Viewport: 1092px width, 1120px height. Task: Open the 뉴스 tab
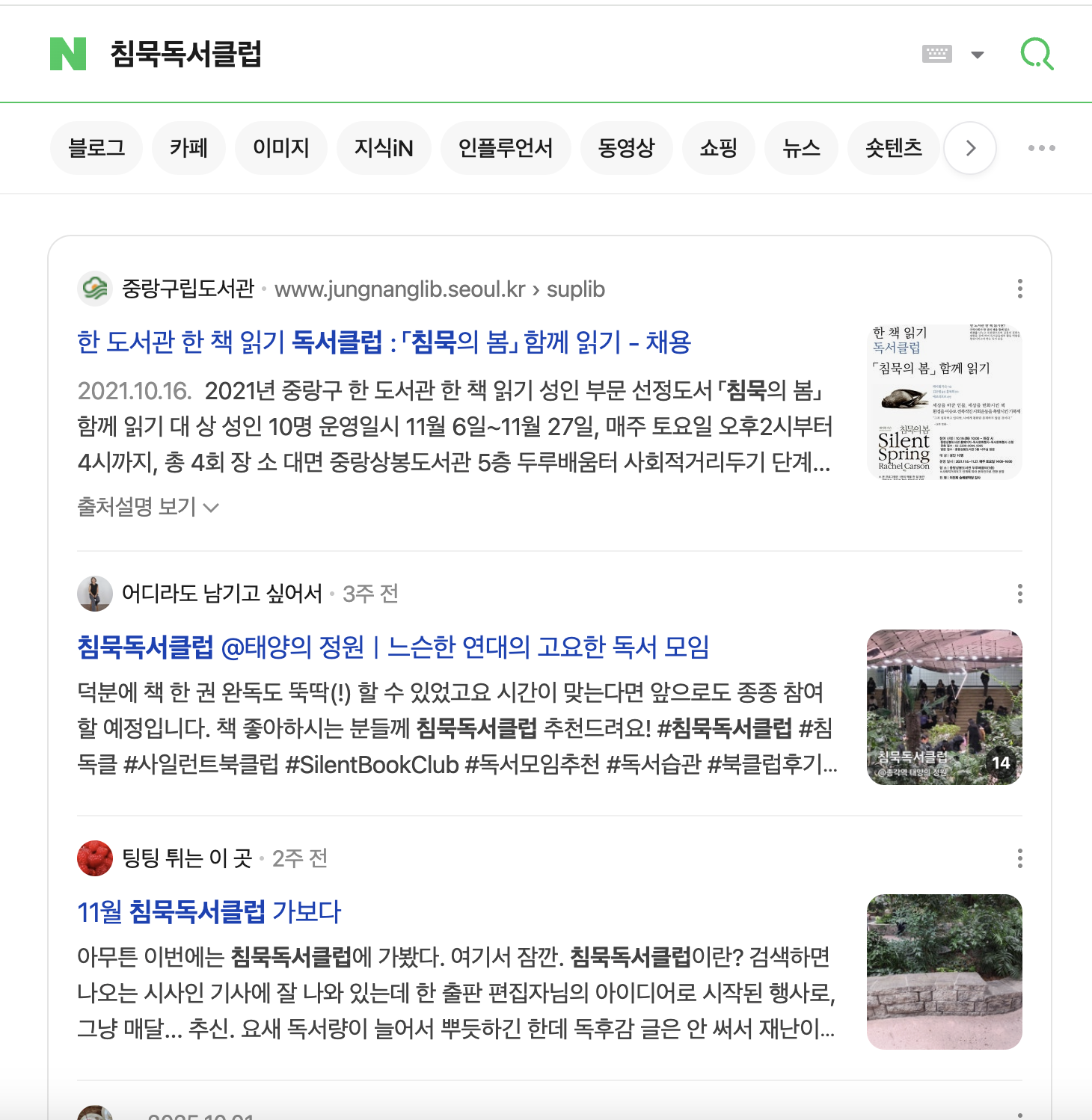[x=801, y=148]
